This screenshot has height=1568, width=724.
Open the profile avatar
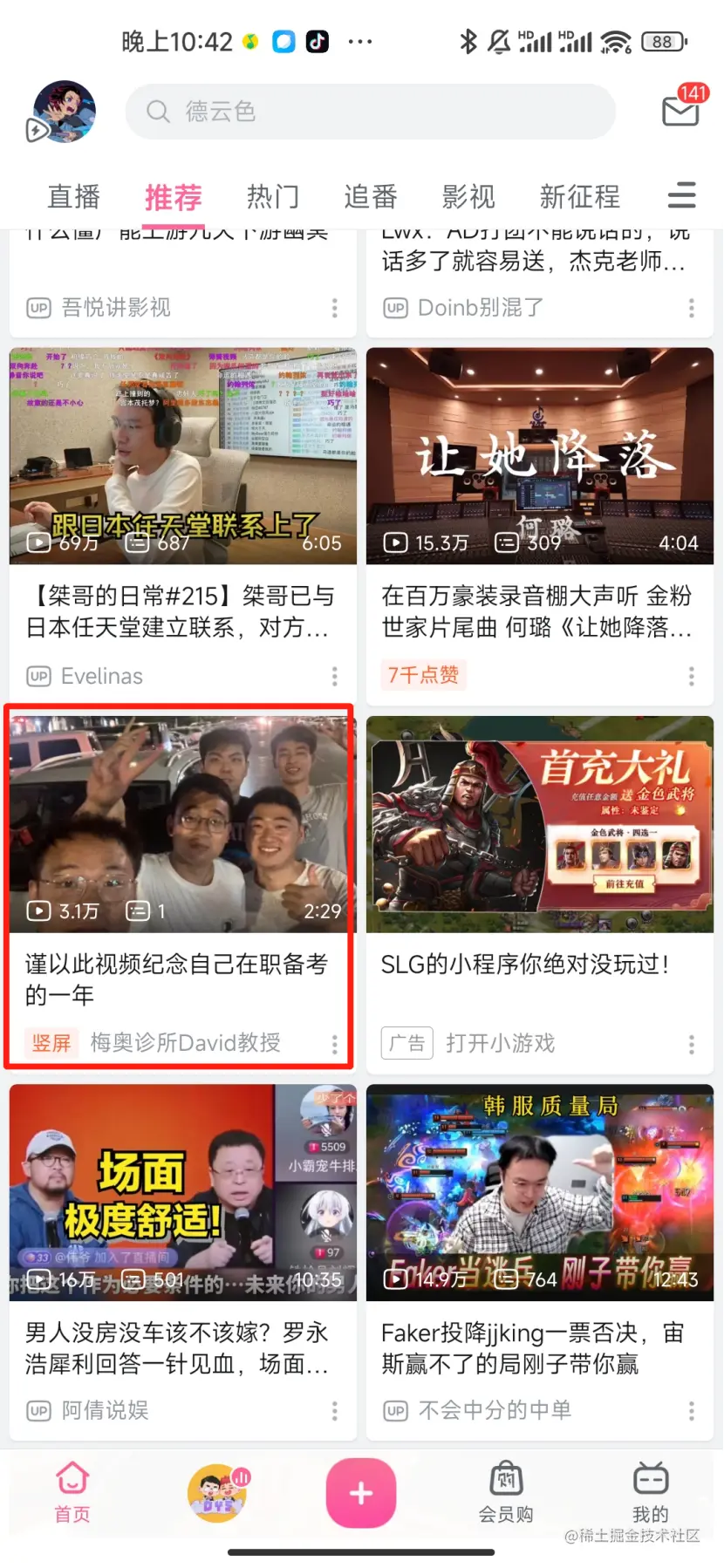[64, 112]
